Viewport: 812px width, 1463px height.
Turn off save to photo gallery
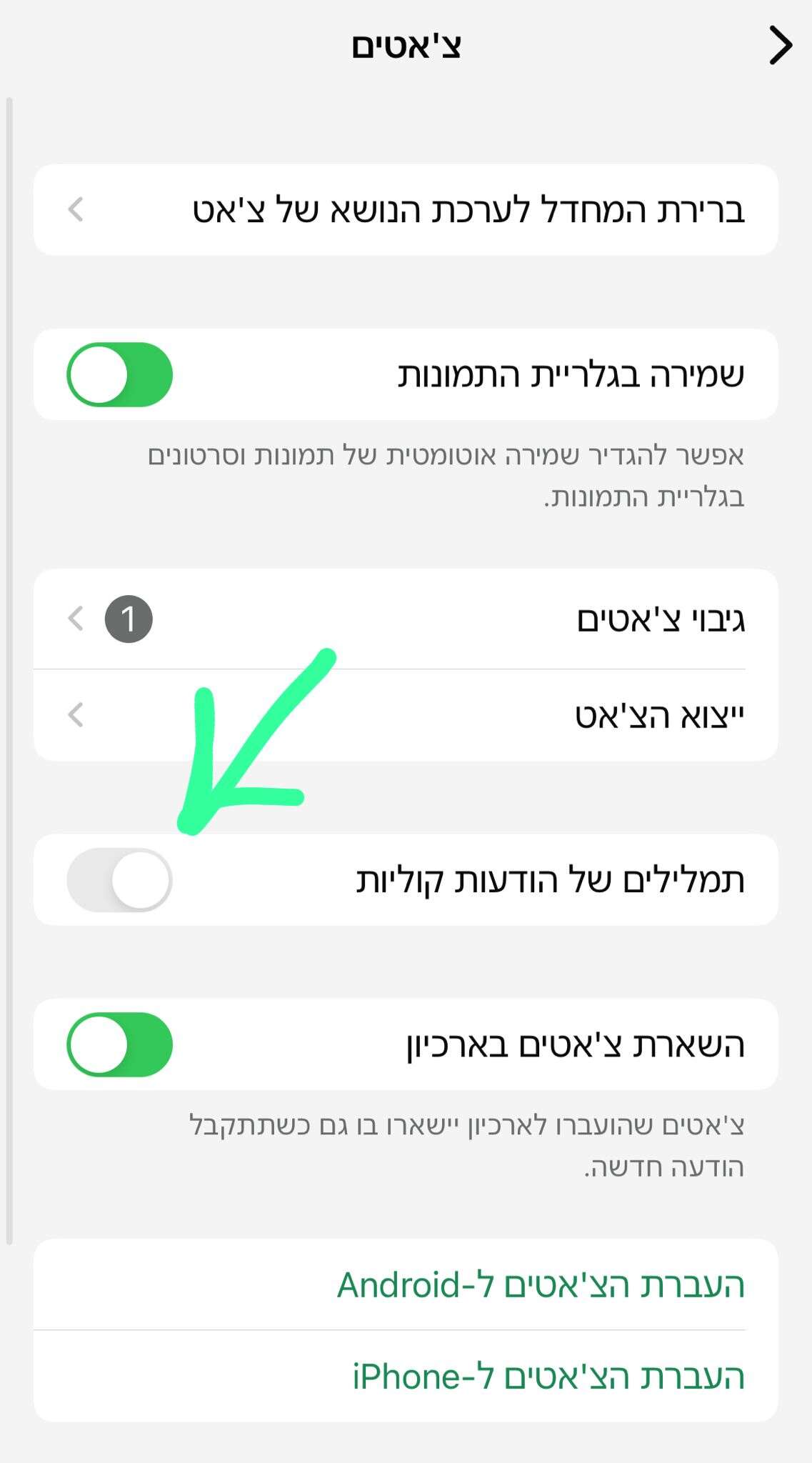[x=120, y=375]
